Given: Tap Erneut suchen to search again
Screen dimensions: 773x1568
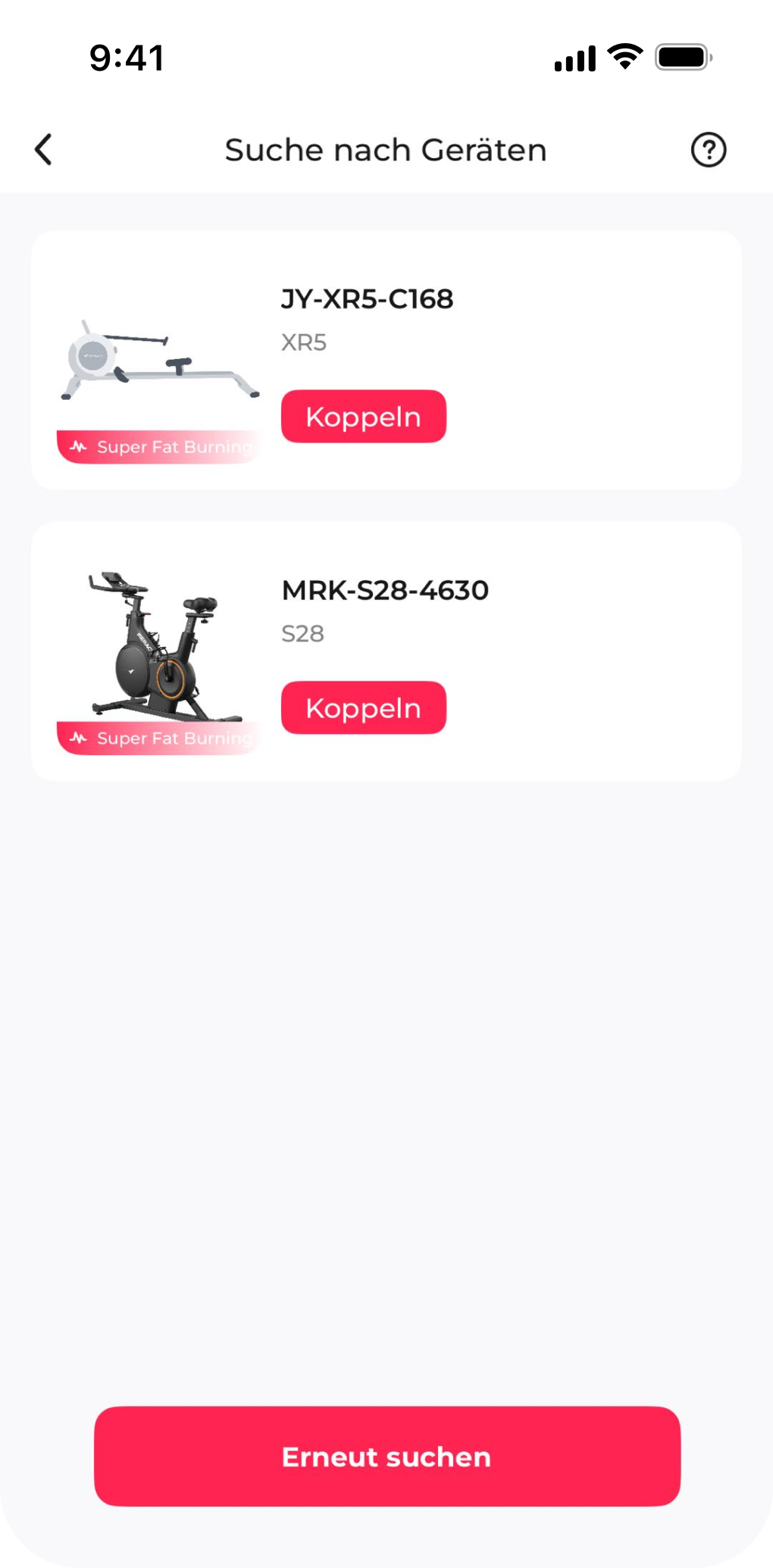Looking at the screenshot, I should click(x=386, y=1456).
